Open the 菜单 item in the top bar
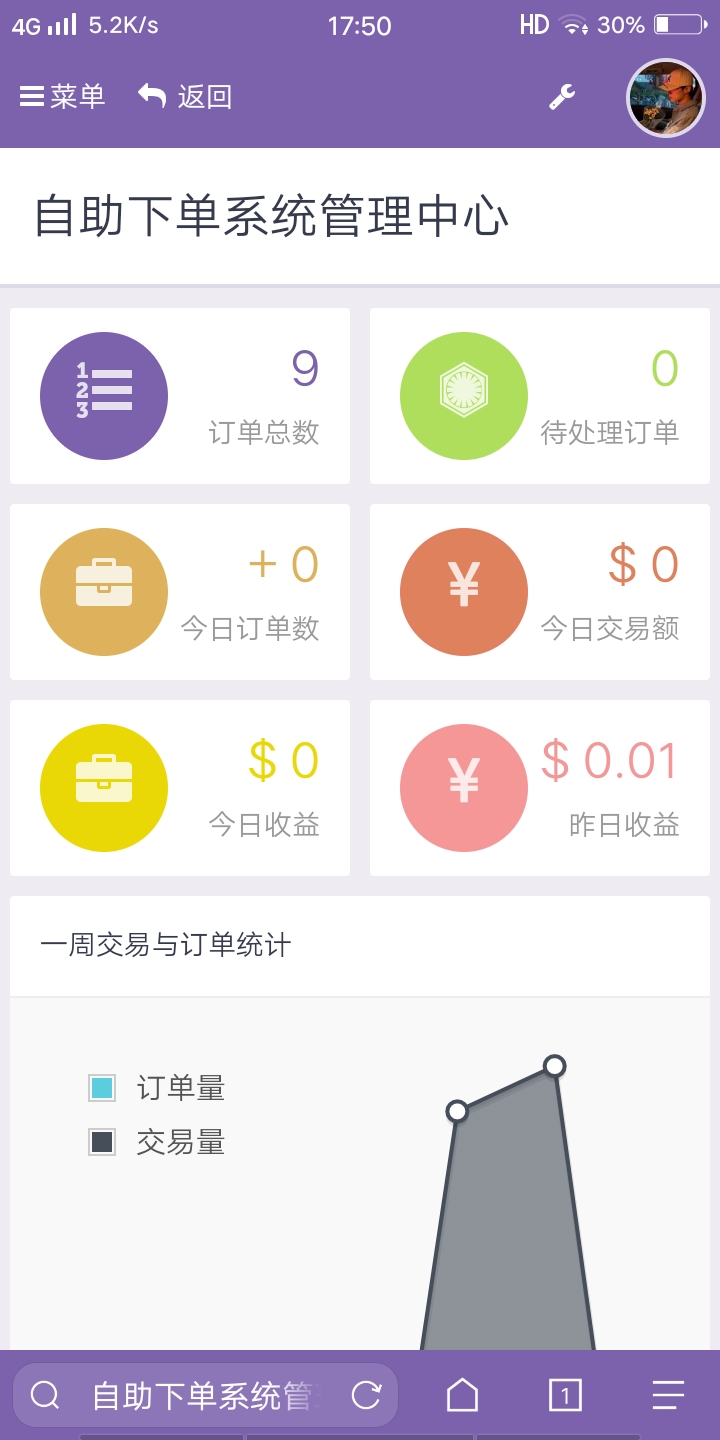The width and height of the screenshot is (720, 1440). (62, 97)
